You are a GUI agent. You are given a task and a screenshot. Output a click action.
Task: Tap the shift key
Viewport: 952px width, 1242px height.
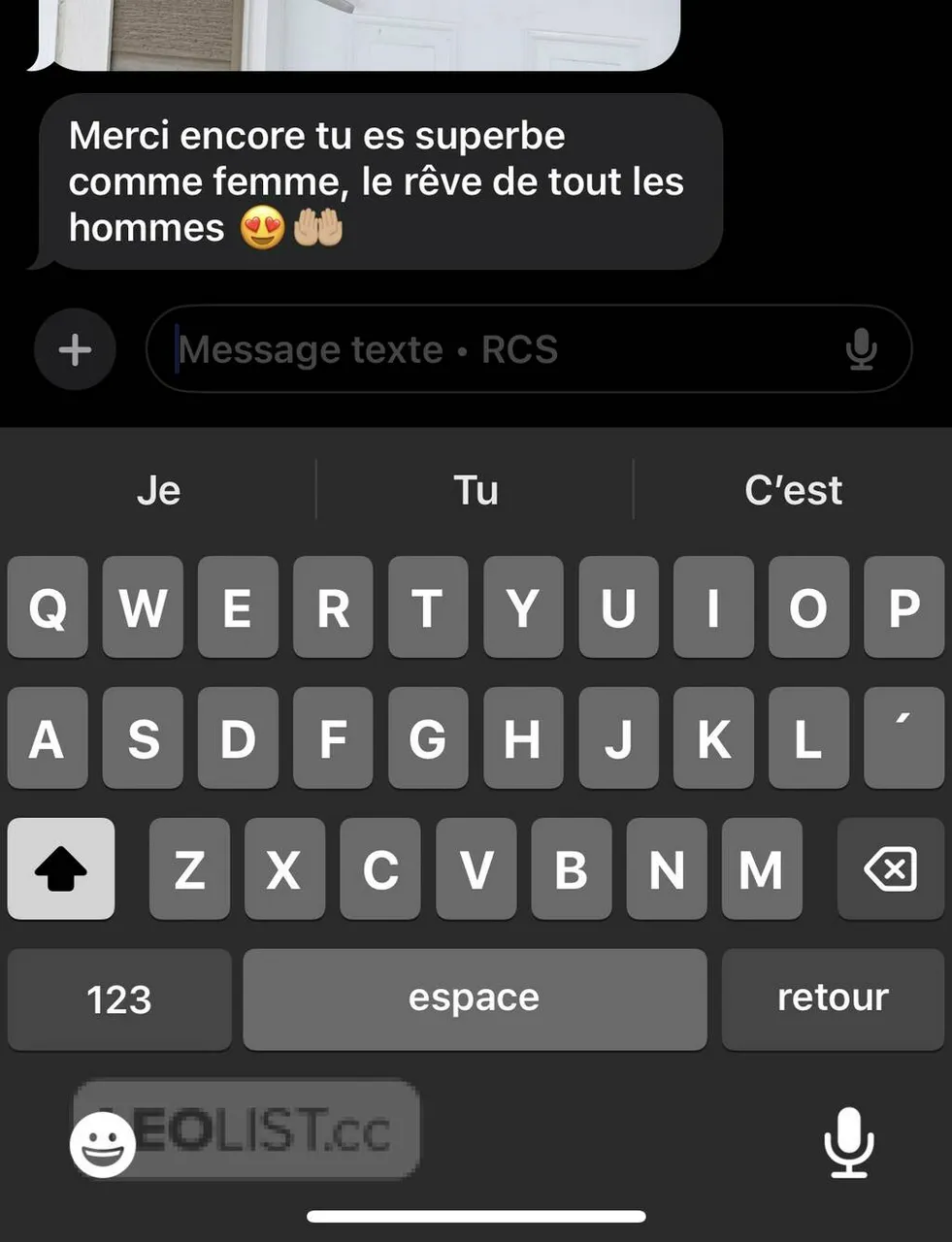point(61,868)
